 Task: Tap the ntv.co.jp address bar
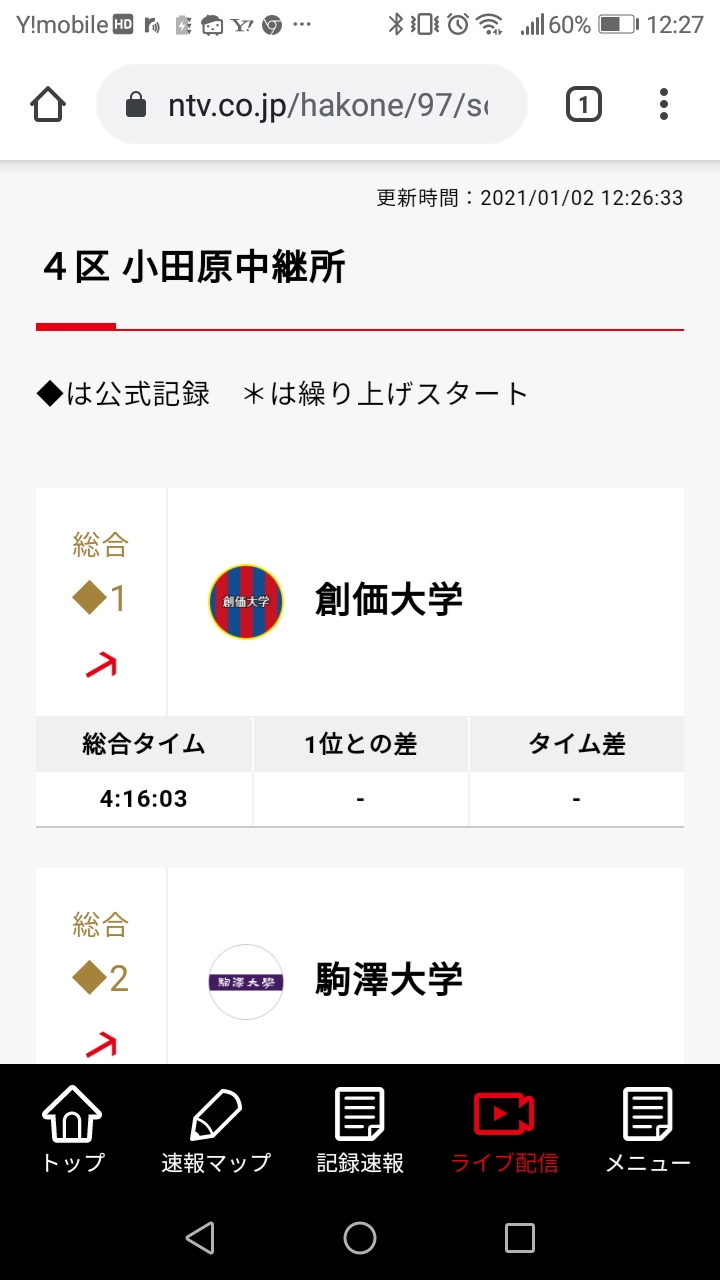(311, 105)
